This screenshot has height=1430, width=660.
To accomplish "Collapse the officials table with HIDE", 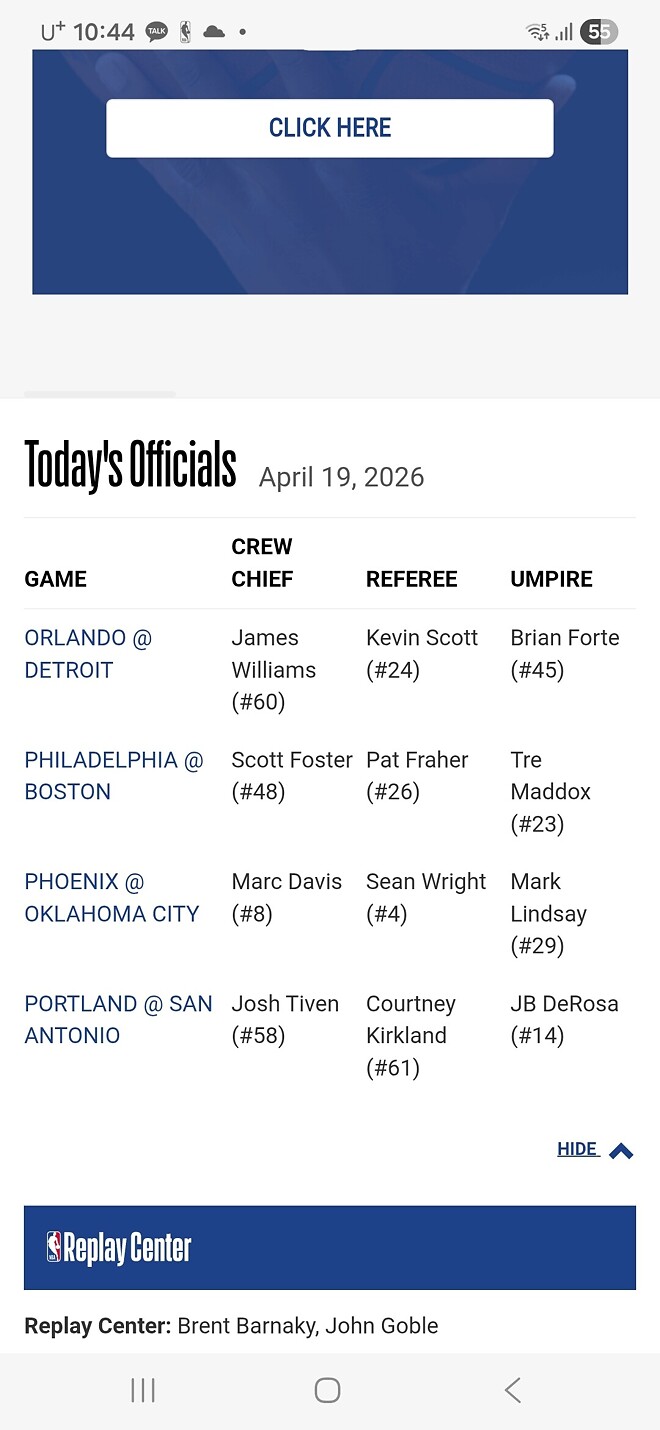I will pos(594,1150).
